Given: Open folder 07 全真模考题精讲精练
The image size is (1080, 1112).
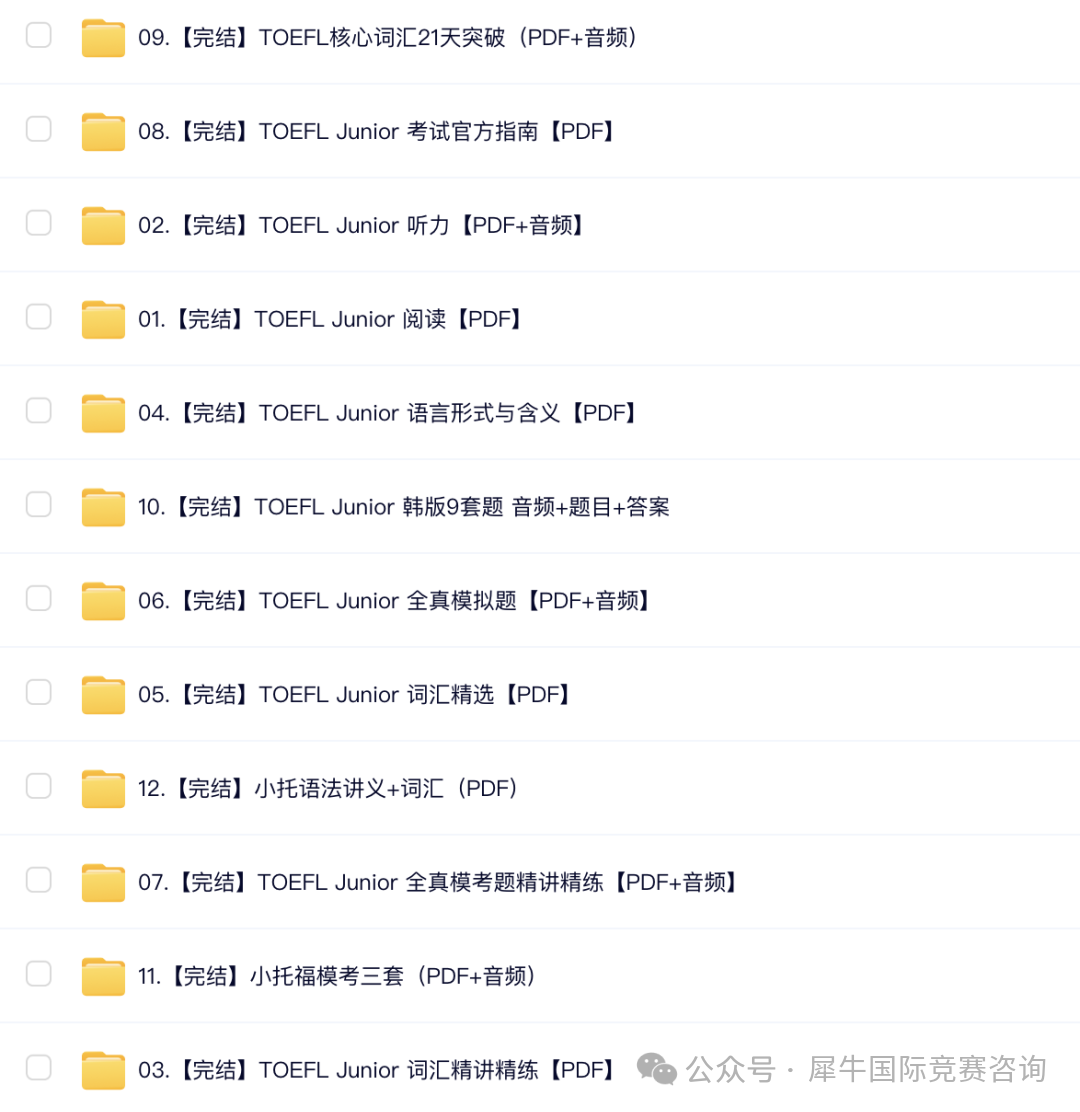Looking at the screenshot, I should (x=438, y=882).
